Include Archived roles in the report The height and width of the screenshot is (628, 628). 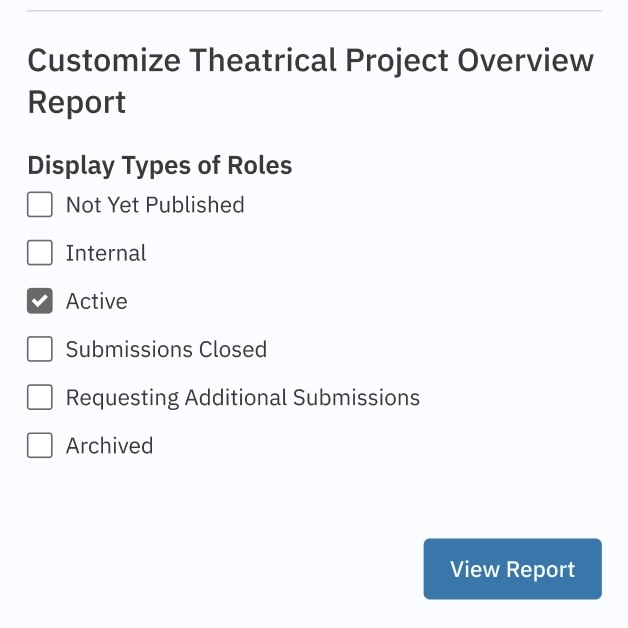click(40, 445)
